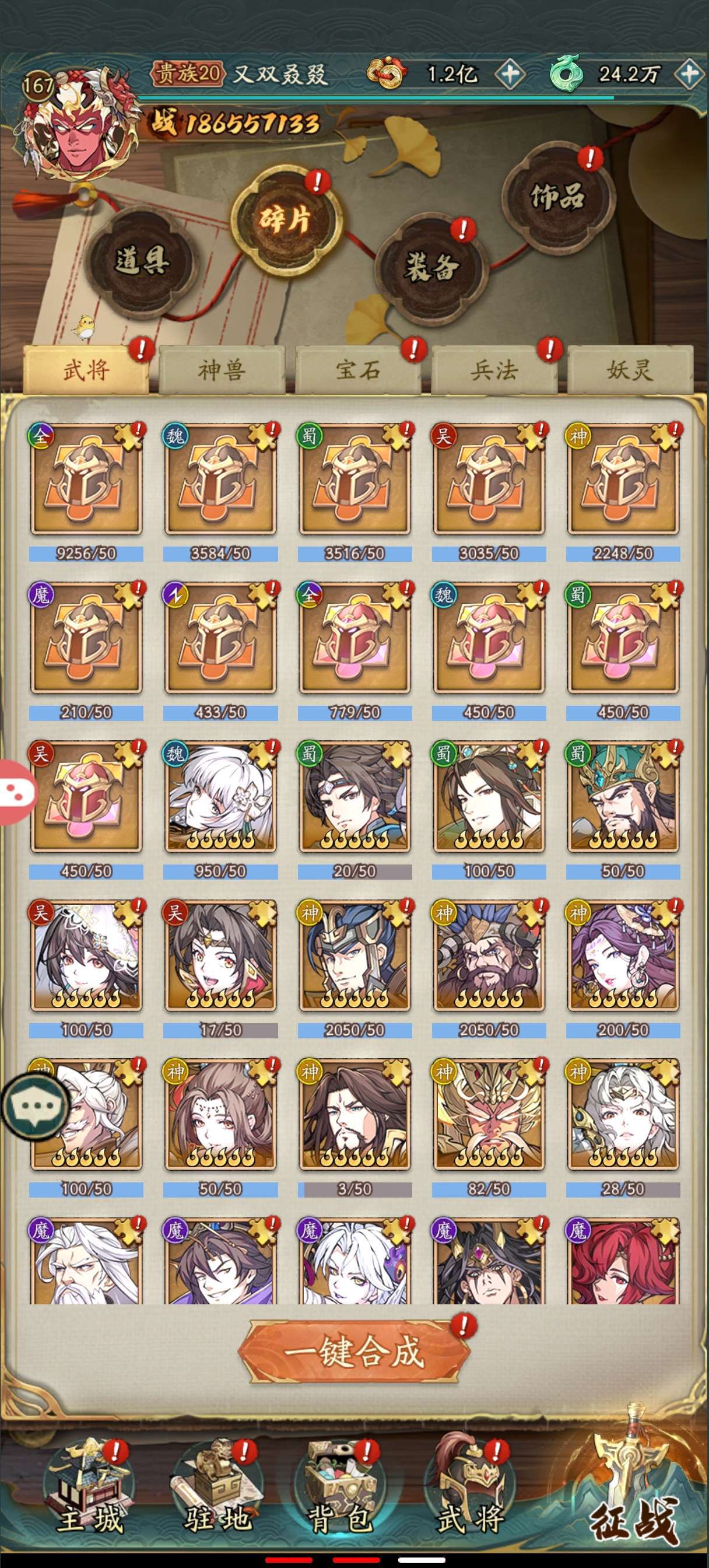Switch to the 宝石 gem tab
This screenshot has height=1568, width=709.
358,369
